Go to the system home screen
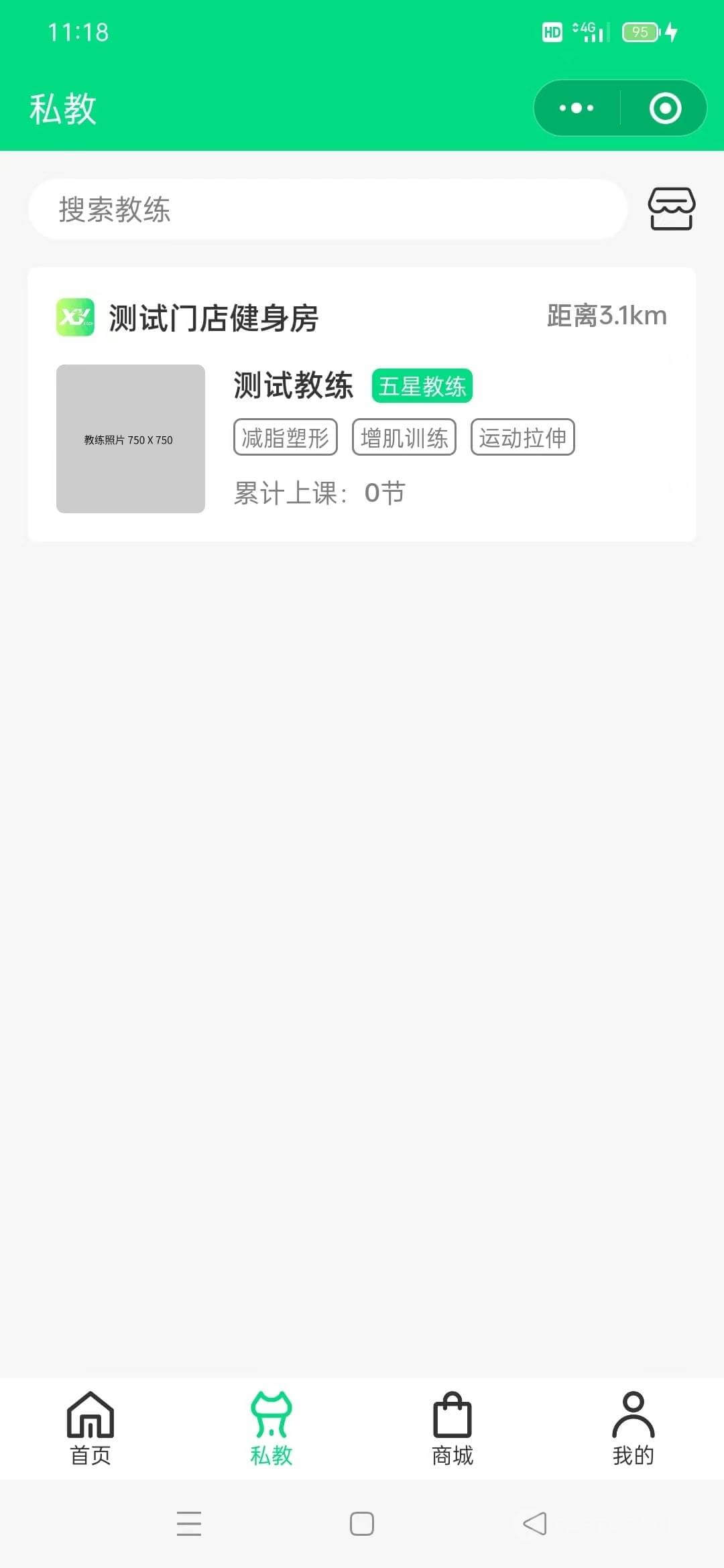 pos(362,1523)
